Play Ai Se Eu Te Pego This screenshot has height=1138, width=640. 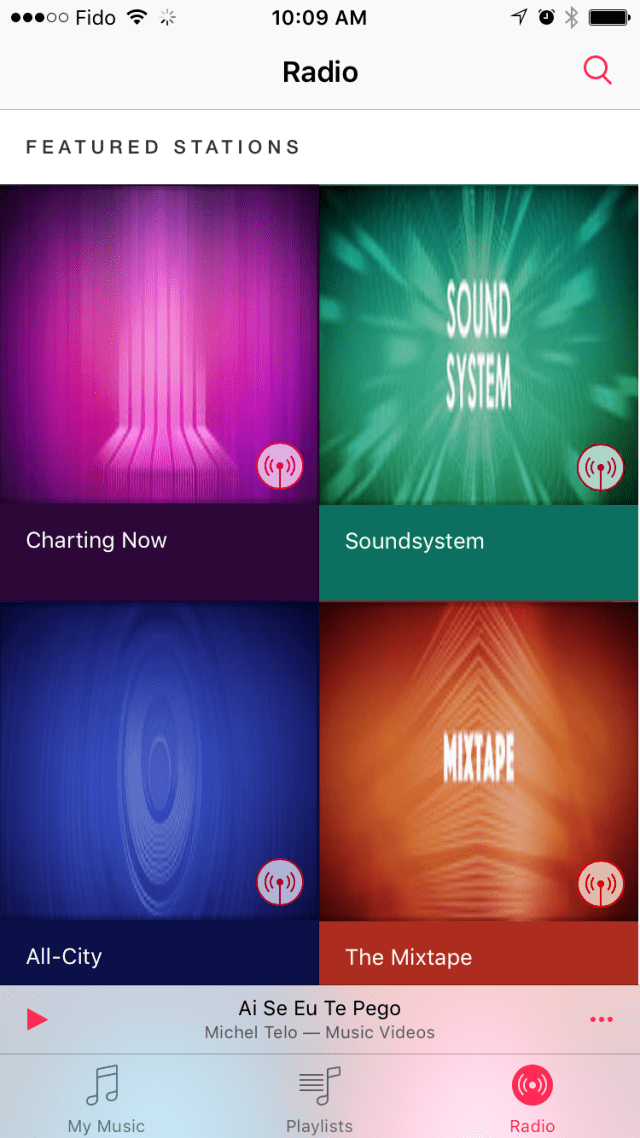coord(37,1019)
